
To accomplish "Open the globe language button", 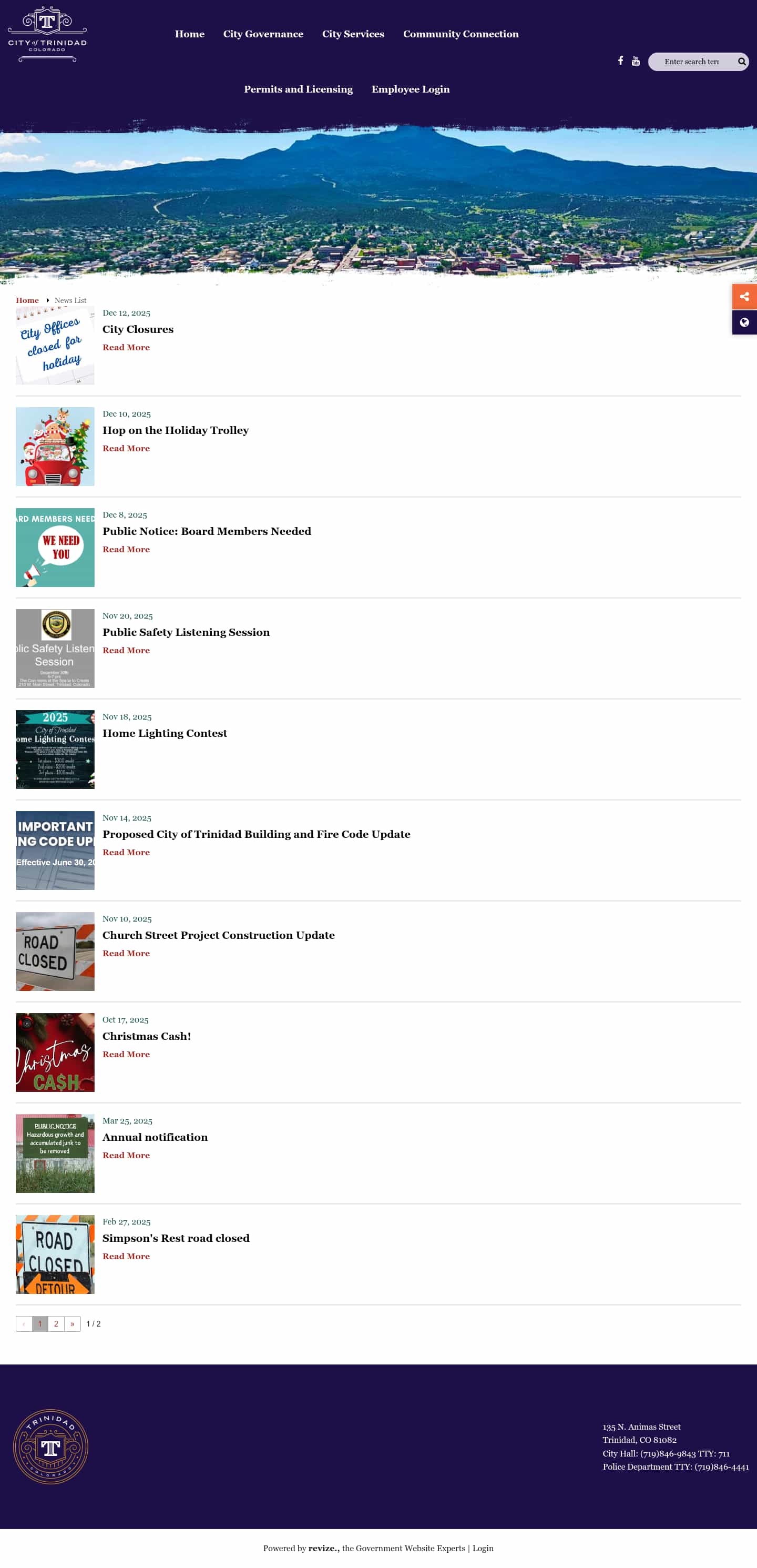I will (744, 322).
